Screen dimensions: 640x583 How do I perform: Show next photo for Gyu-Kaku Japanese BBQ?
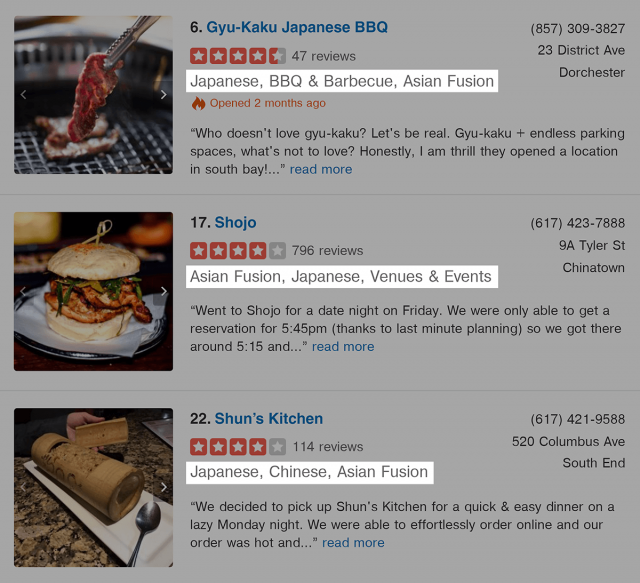coord(164,95)
